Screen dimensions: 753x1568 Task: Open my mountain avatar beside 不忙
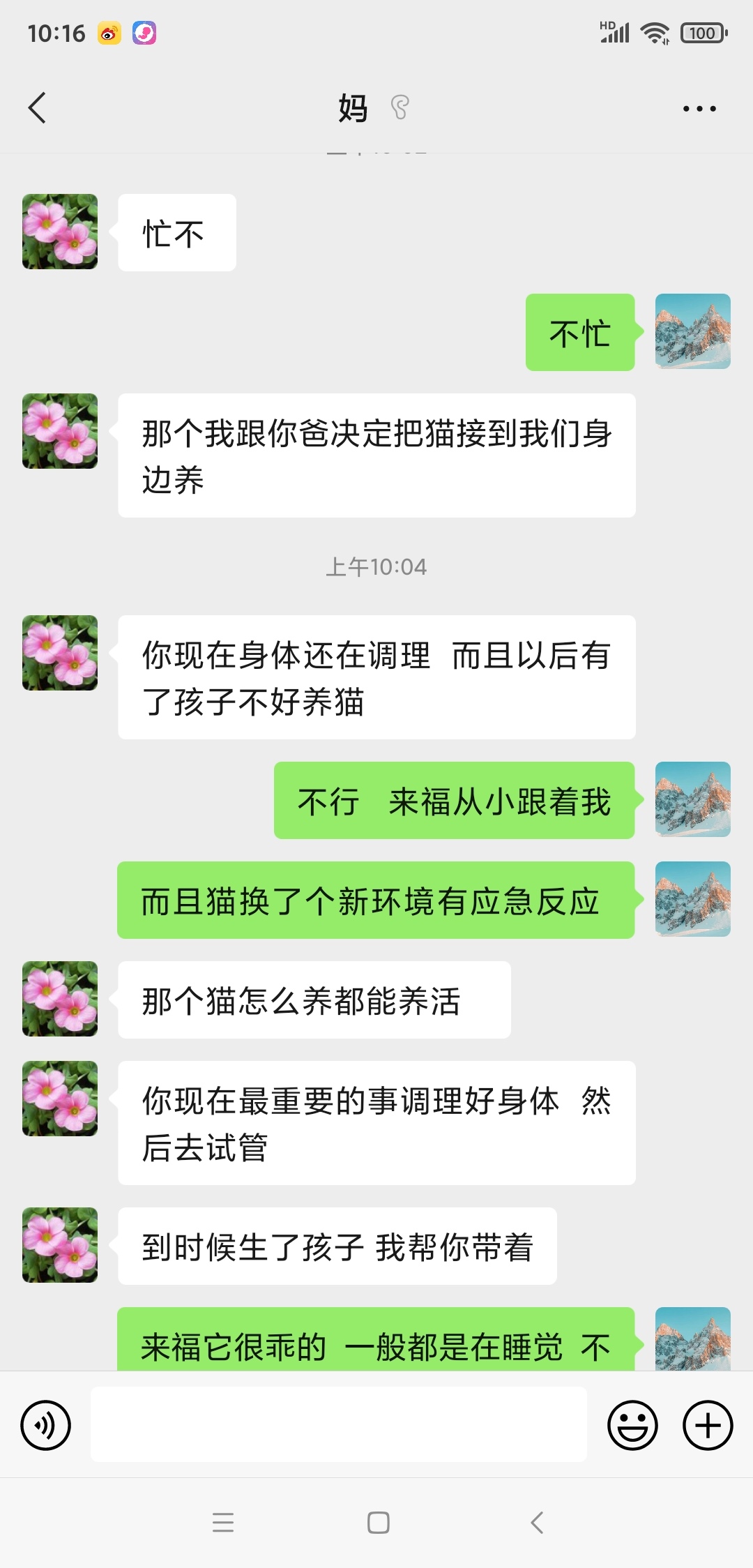(692, 331)
